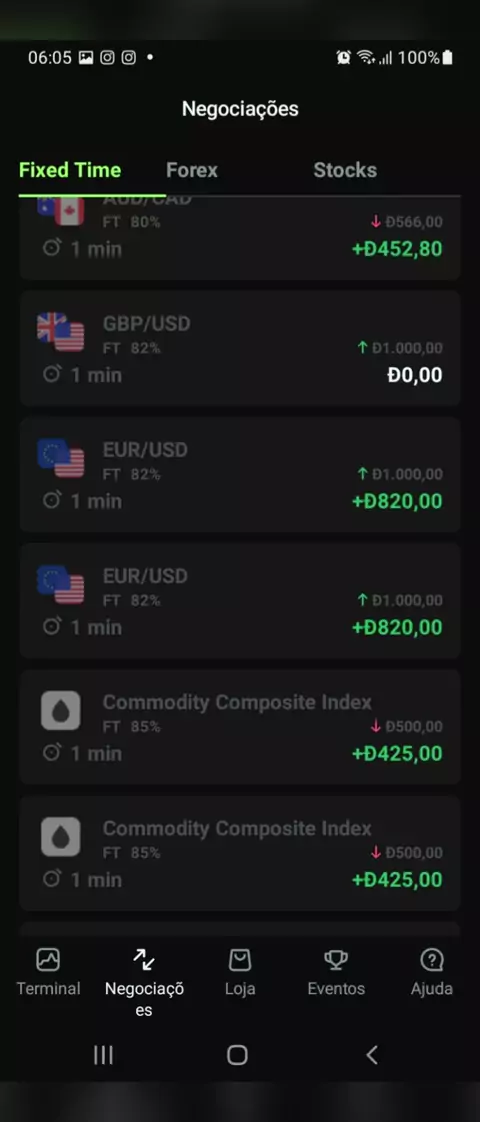Open the Loja tab

coord(240,972)
